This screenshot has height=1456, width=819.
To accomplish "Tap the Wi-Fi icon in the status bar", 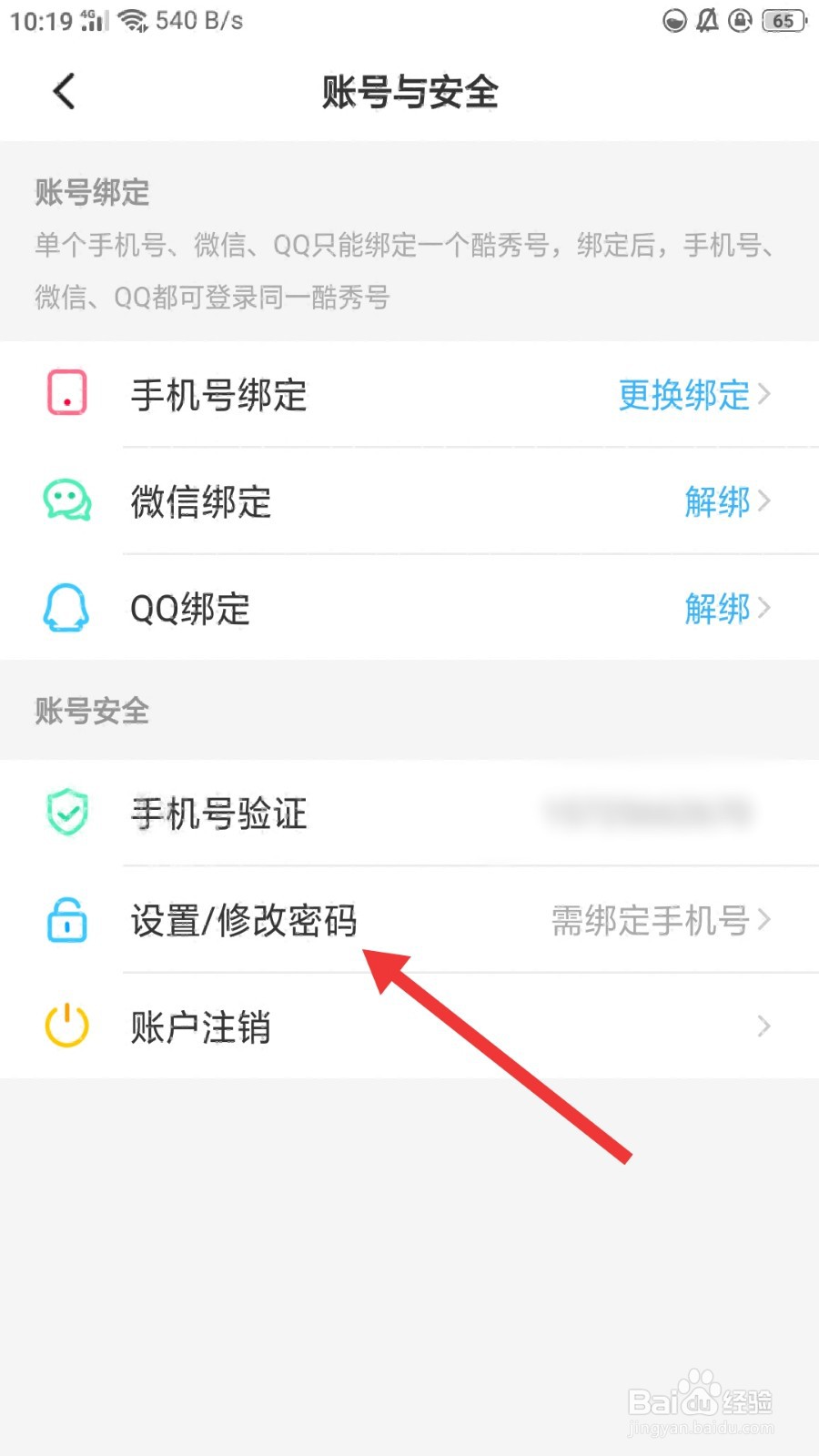I will [133, 20].
